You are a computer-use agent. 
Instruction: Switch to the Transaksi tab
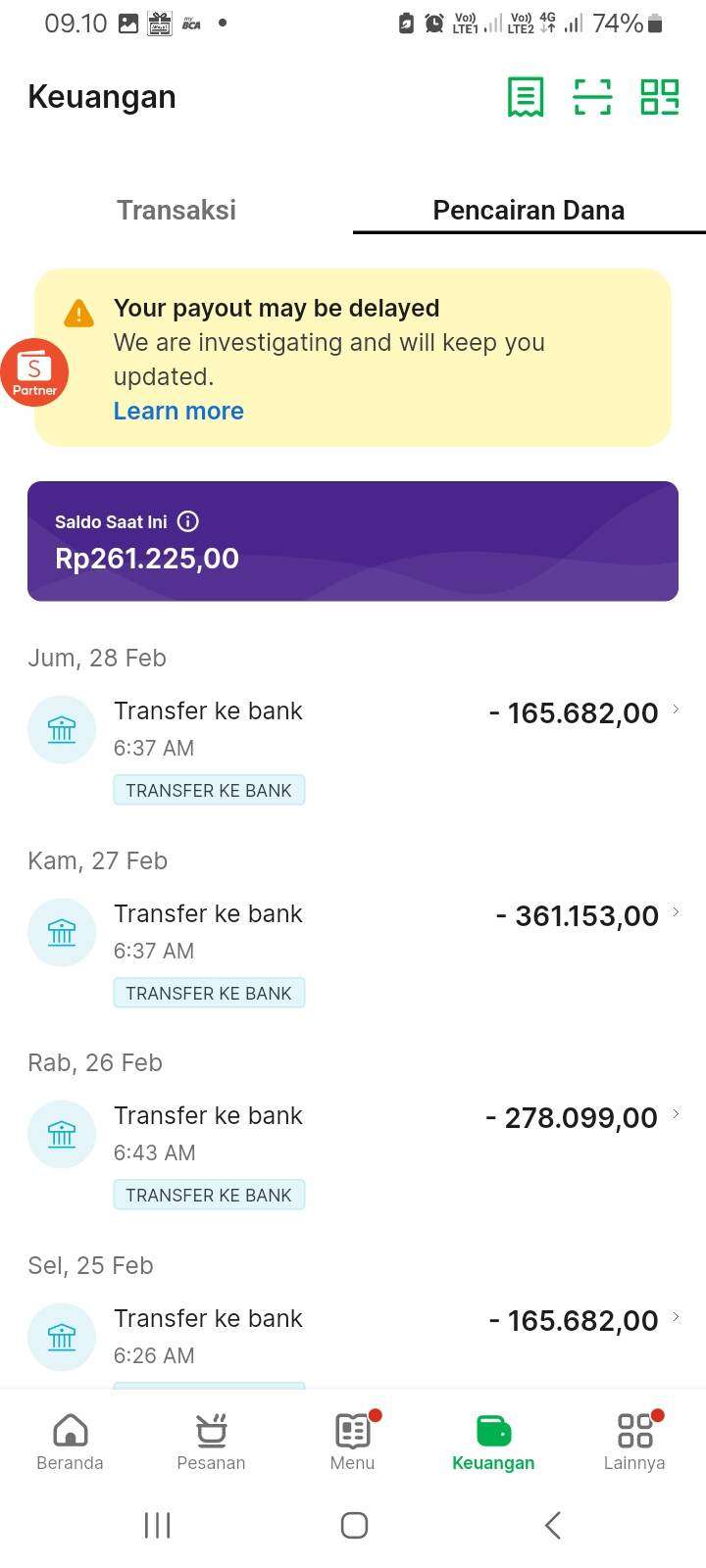176,210
